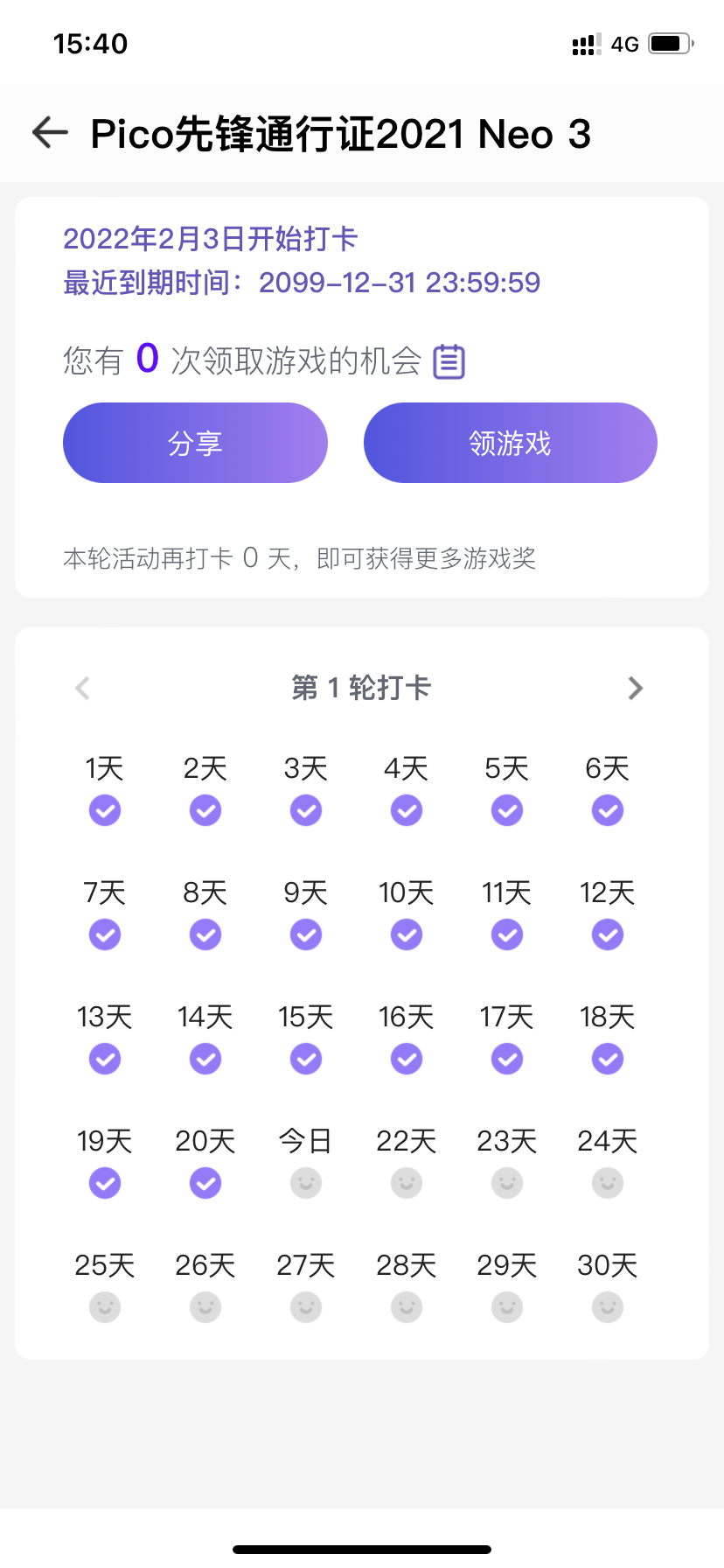Open the 第 1 轮打卡 round header
The image size is (724, 1568).
[x=359, y=689]
